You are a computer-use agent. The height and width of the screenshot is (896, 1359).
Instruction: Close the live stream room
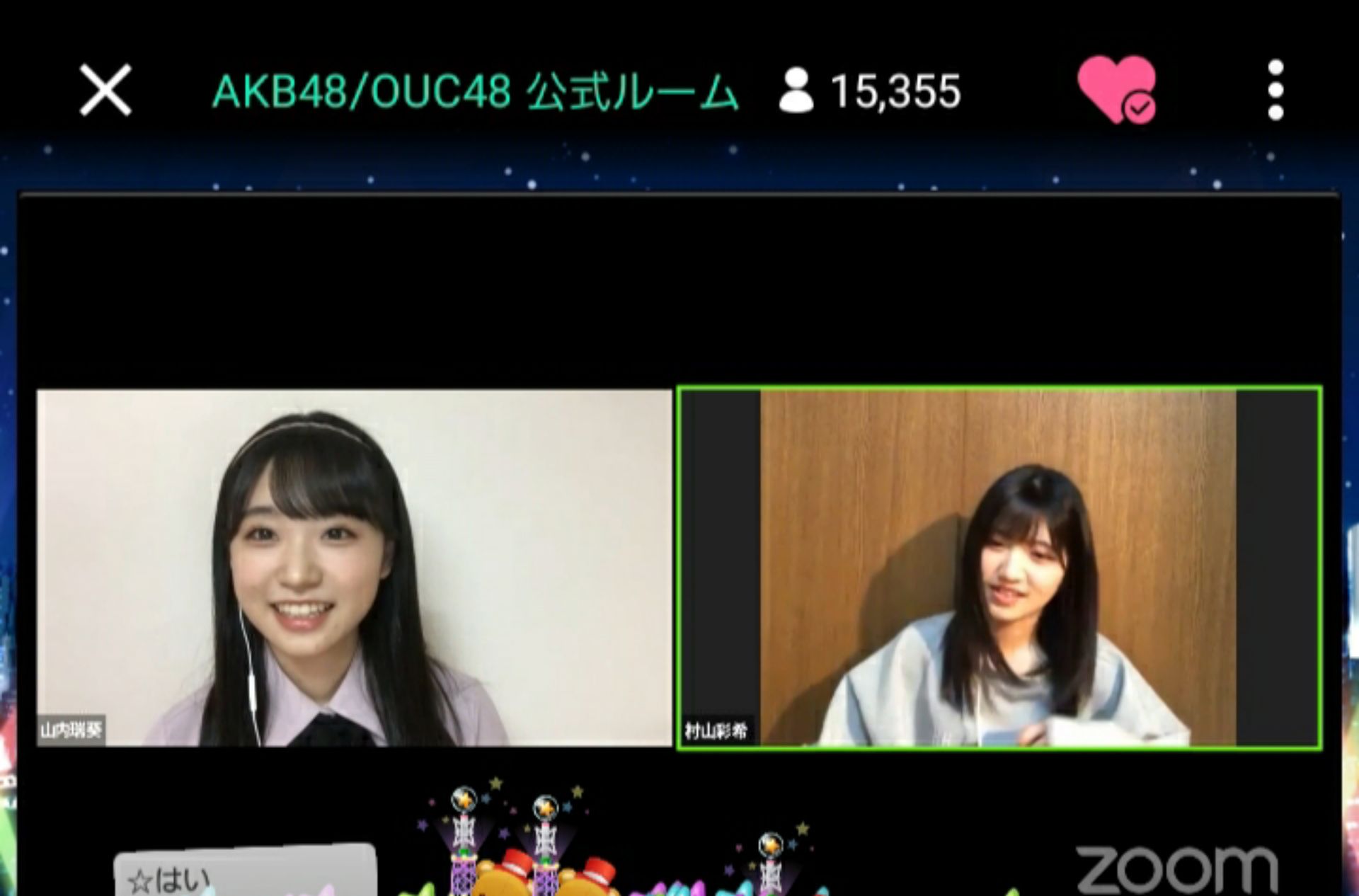[x=105, y=90]
